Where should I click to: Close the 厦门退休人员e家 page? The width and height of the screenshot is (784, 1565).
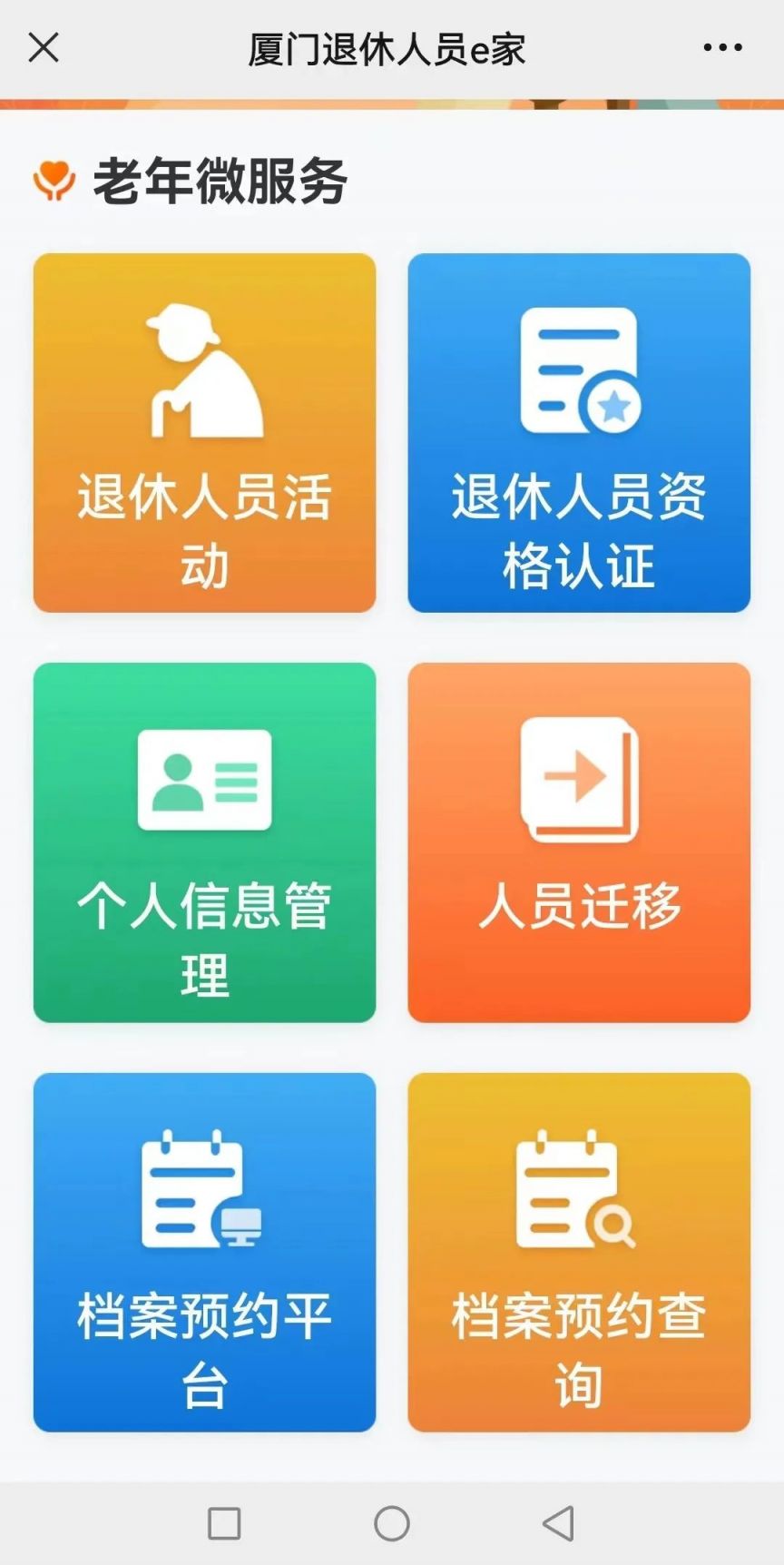44,47
